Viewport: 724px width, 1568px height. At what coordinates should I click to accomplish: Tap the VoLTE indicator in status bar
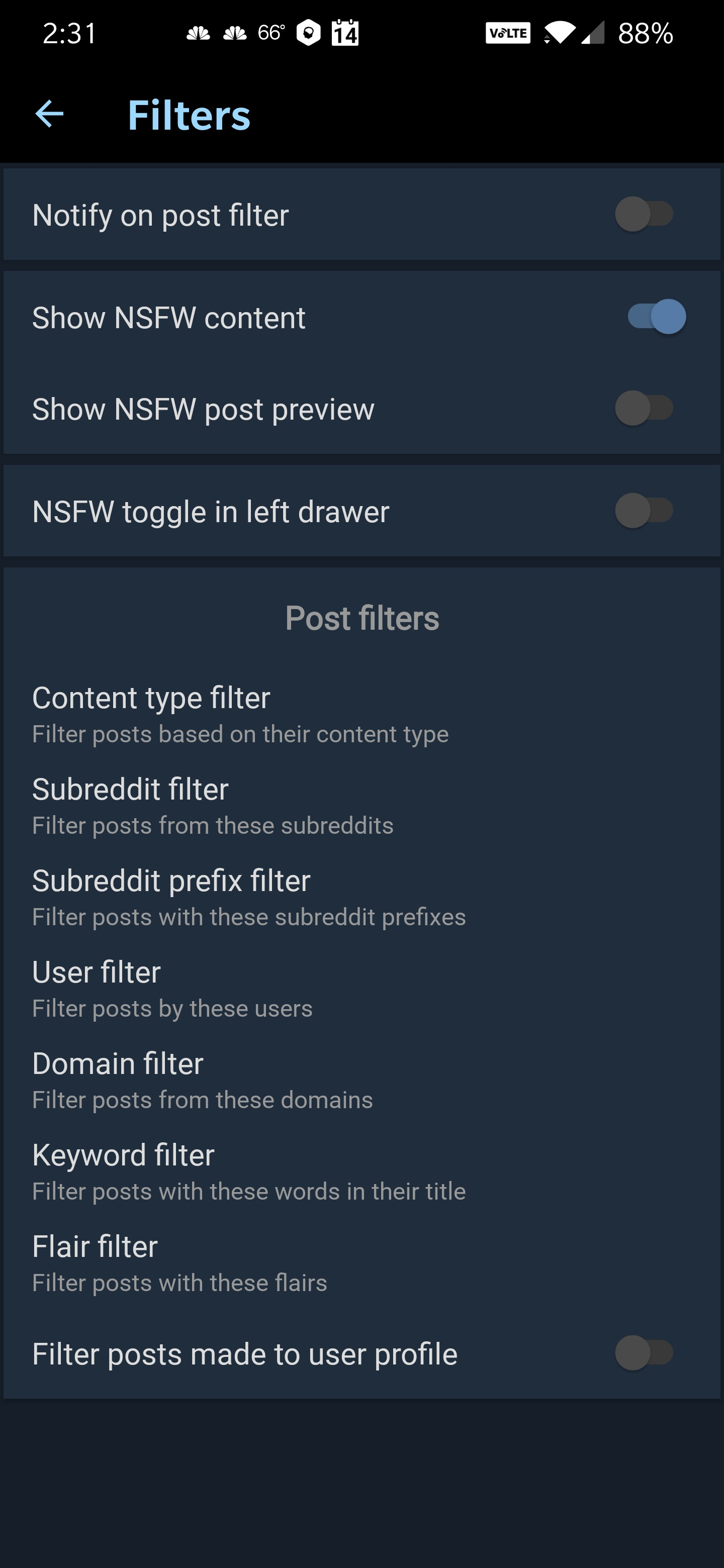508,34
